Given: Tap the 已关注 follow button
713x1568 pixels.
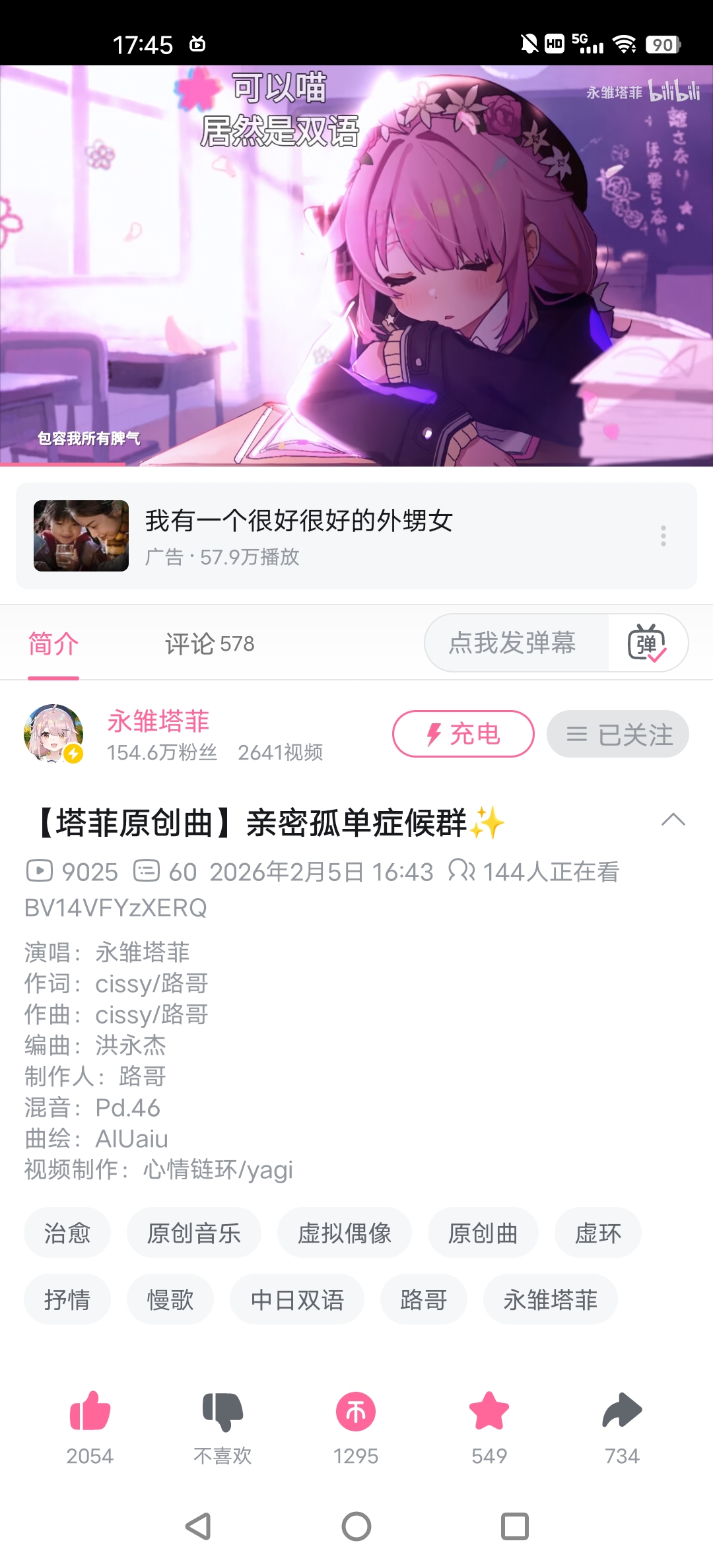Looking at the screenshot, I should click(x=617, y=734).
